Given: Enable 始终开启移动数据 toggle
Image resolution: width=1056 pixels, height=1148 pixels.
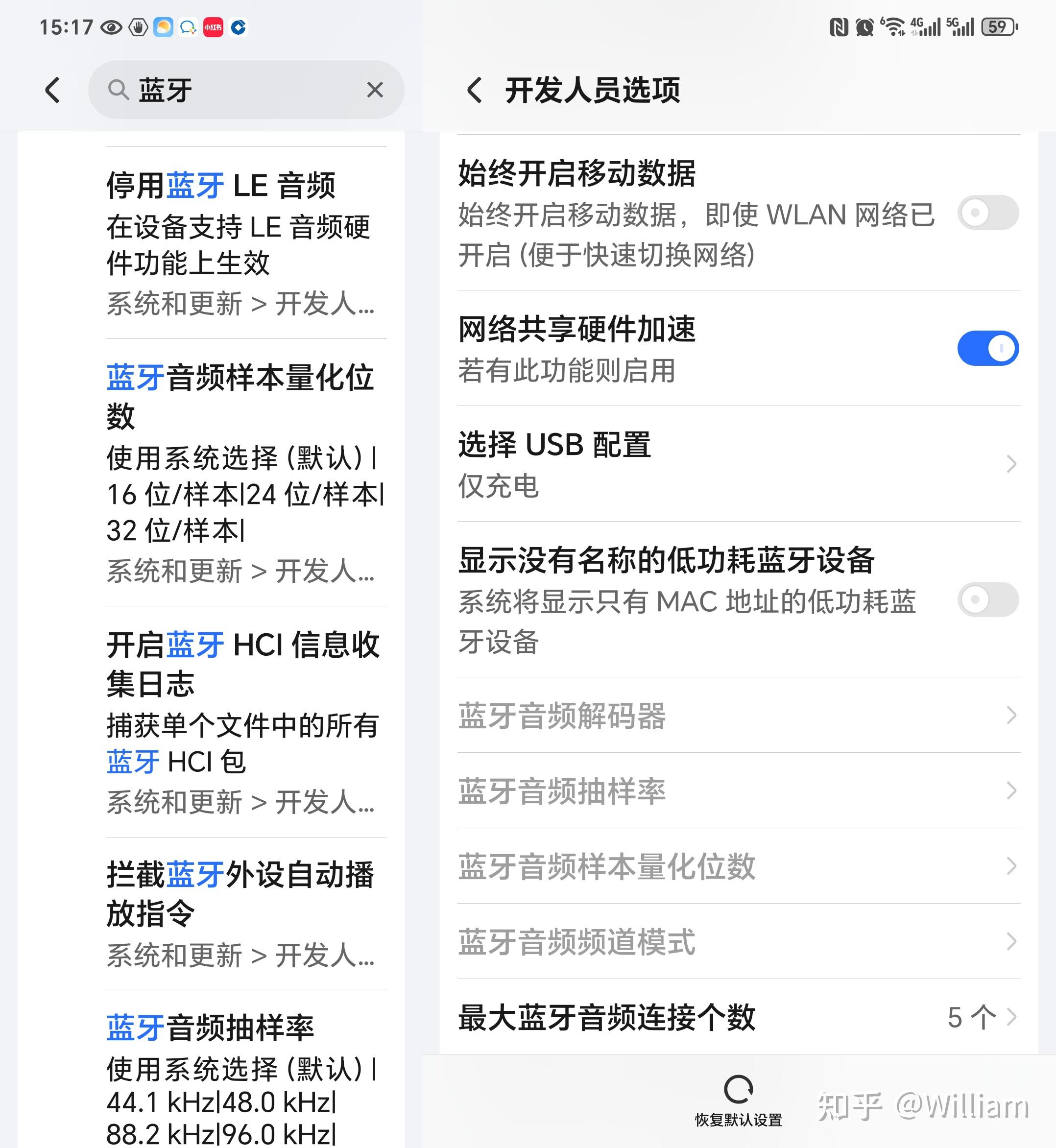Looking at the screenshot, I should pyautogui.click(x=988, y=213).
